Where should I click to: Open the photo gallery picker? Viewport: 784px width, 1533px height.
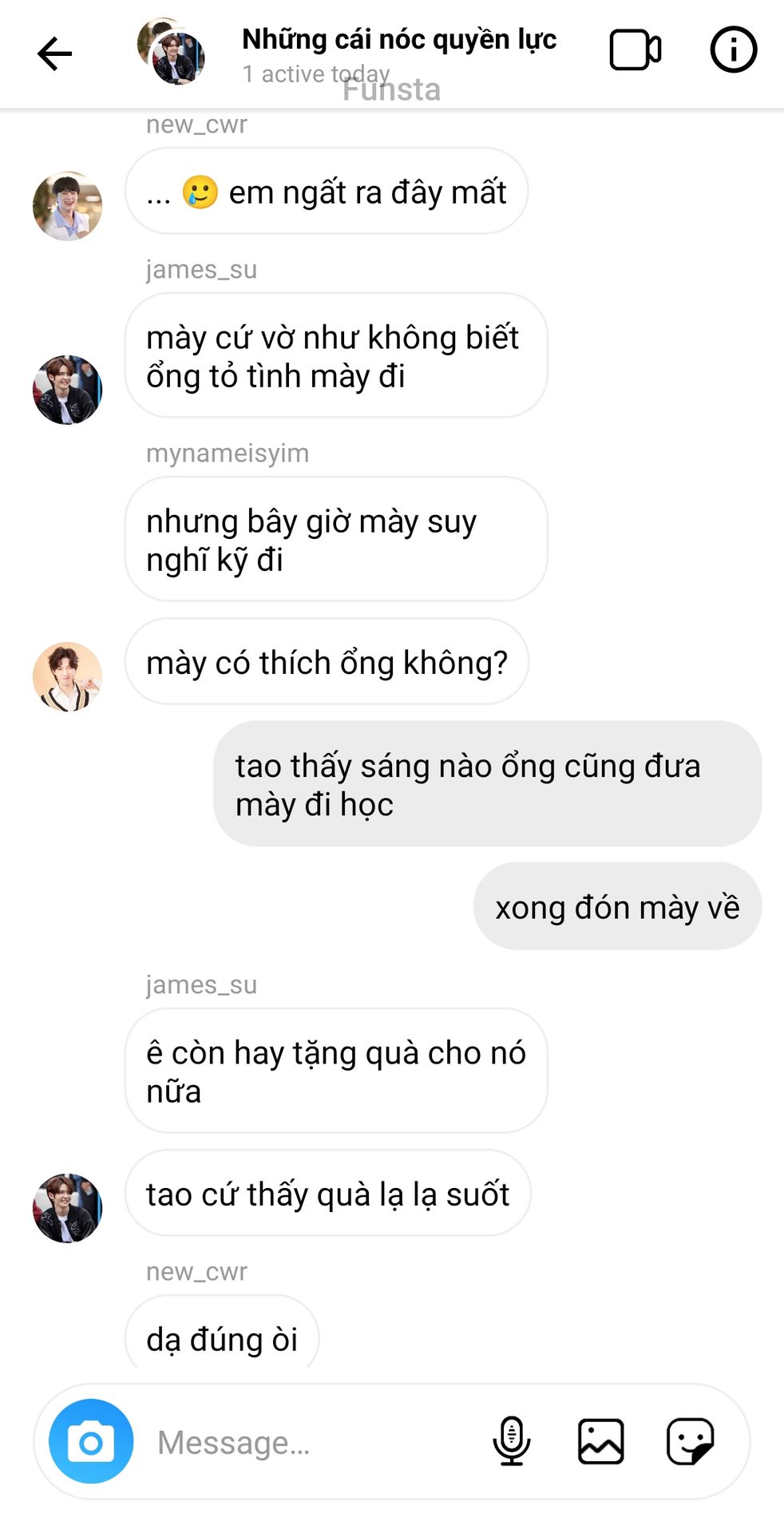point(600,1441)
